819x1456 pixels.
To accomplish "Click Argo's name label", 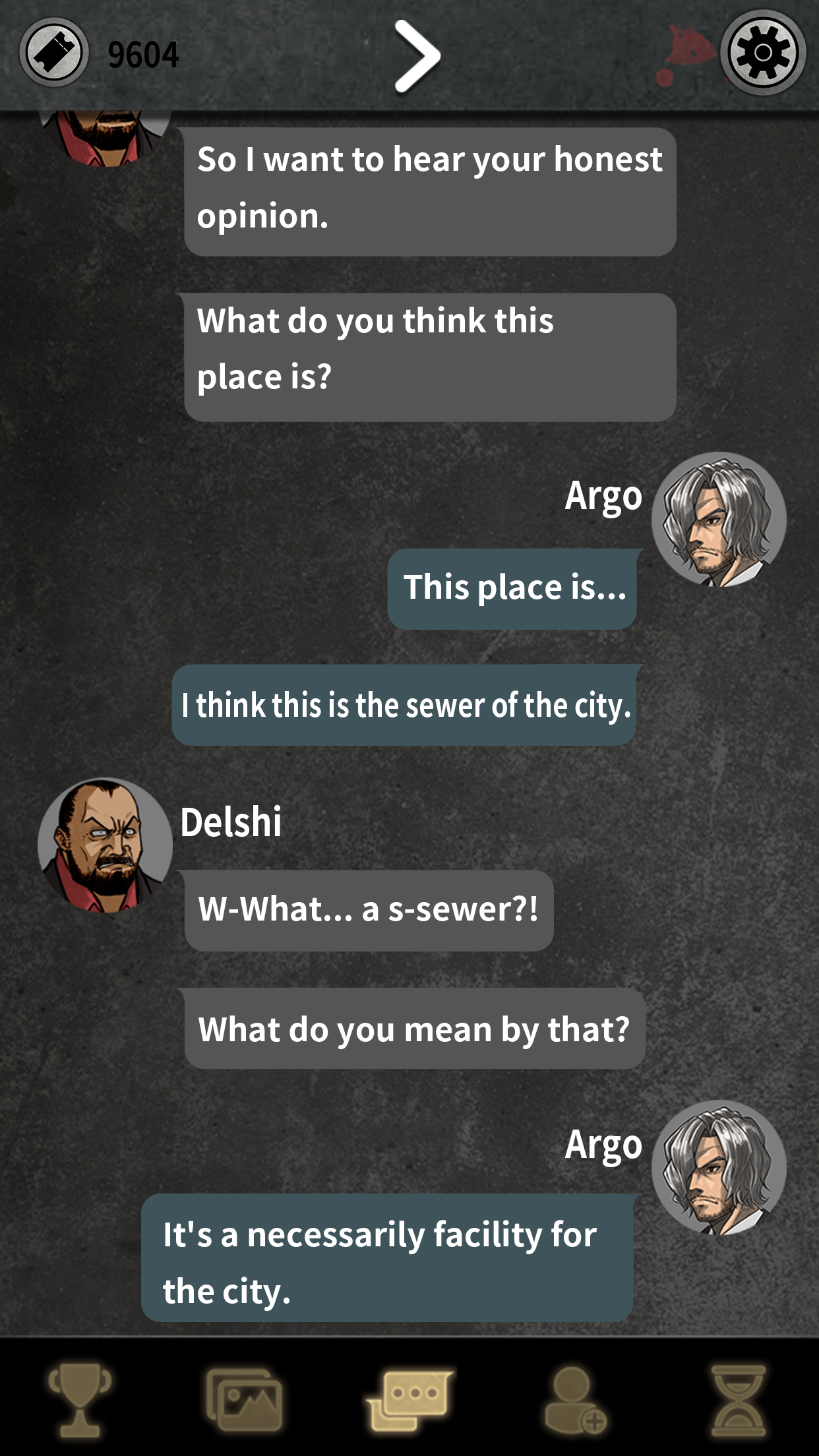I will point(603,498).
